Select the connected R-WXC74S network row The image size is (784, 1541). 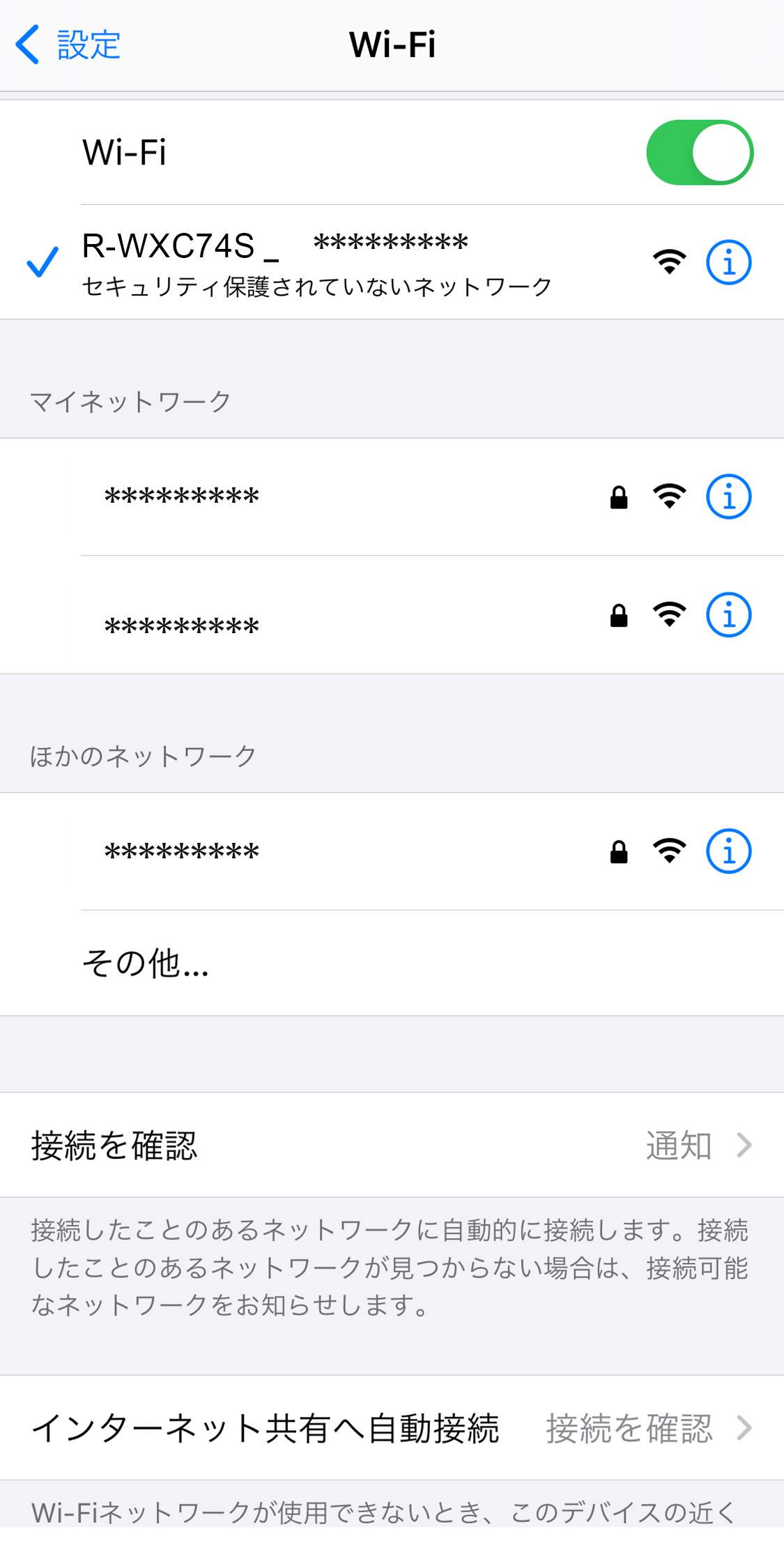pos(314,263)
